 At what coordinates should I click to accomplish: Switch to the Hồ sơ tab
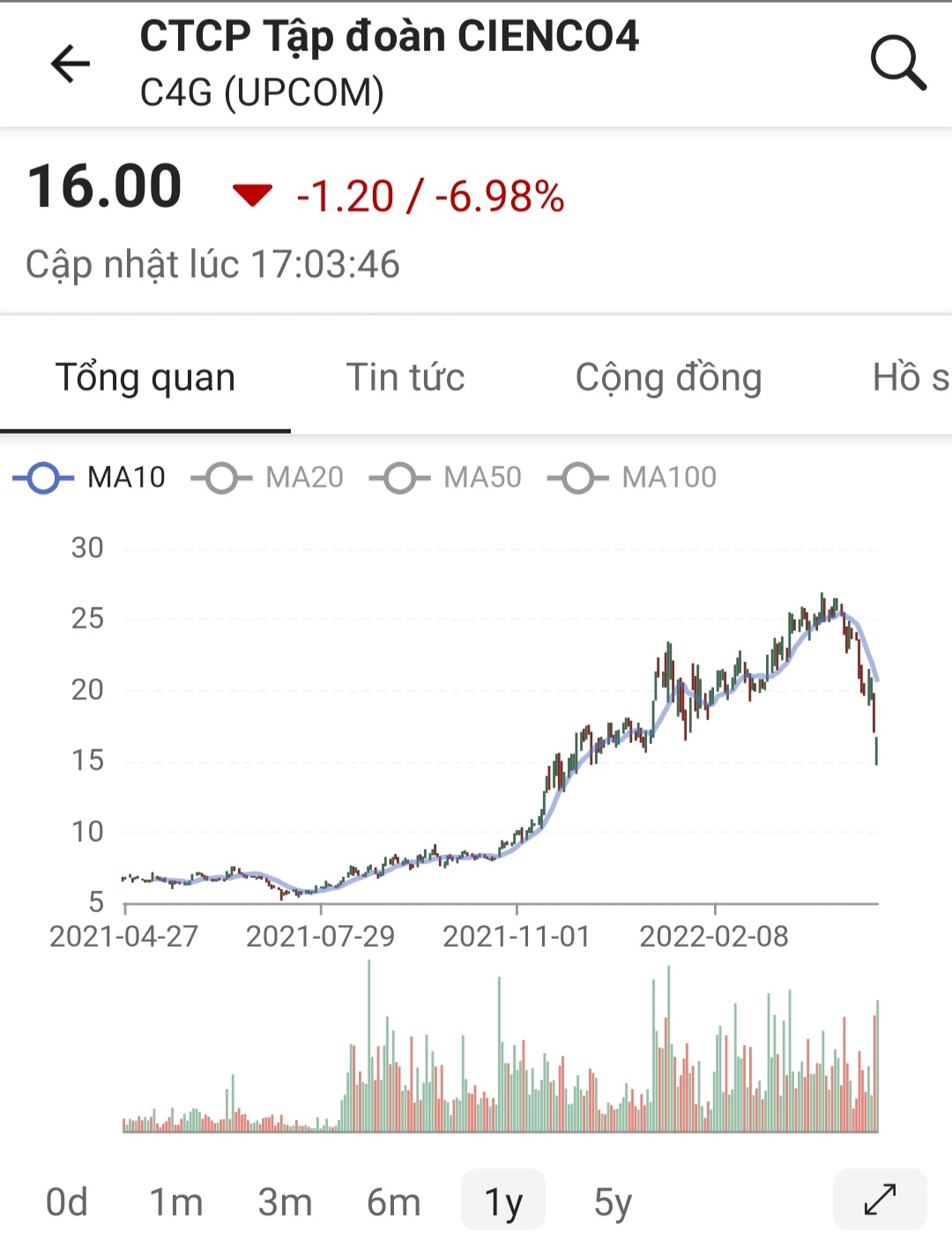[x=910, y=377]
